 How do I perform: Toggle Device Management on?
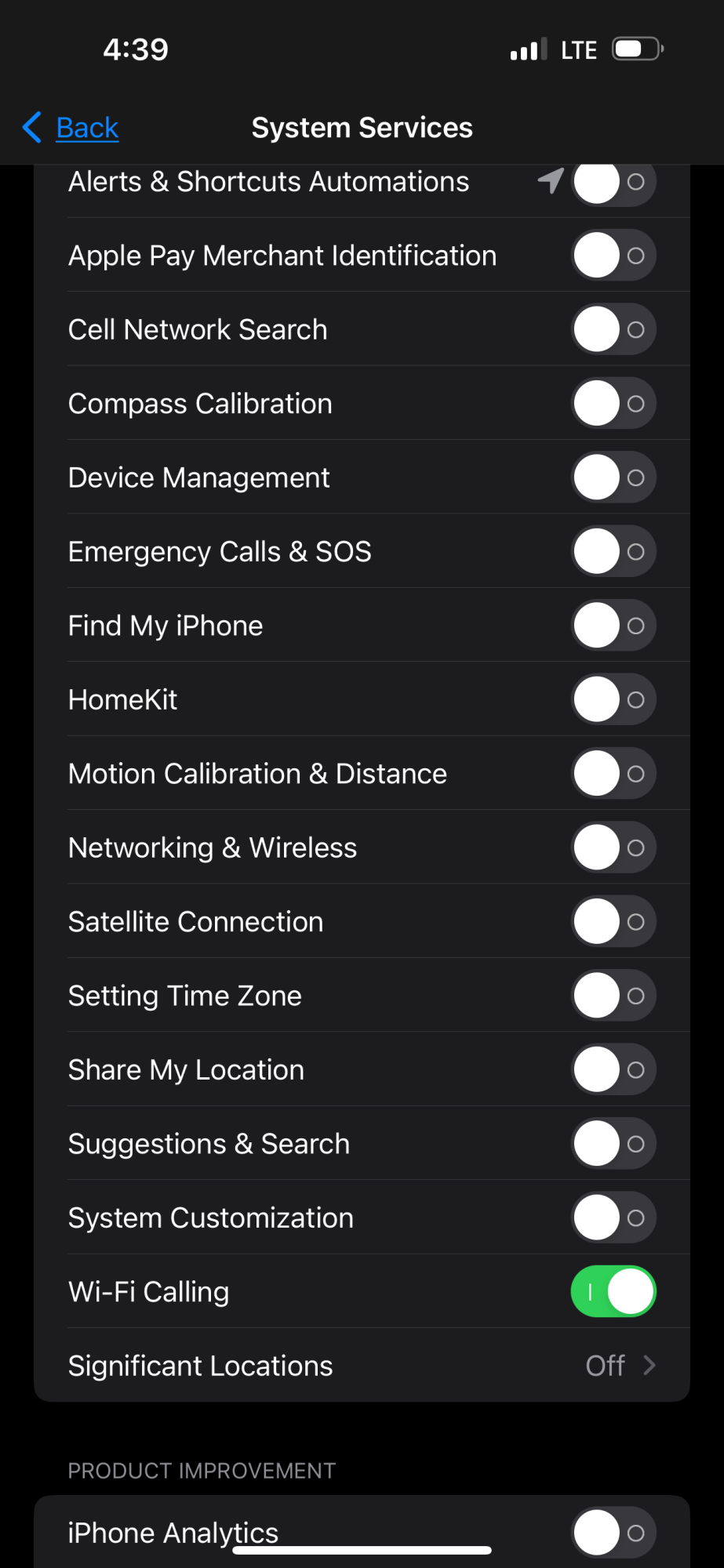[x=613, y=477]
